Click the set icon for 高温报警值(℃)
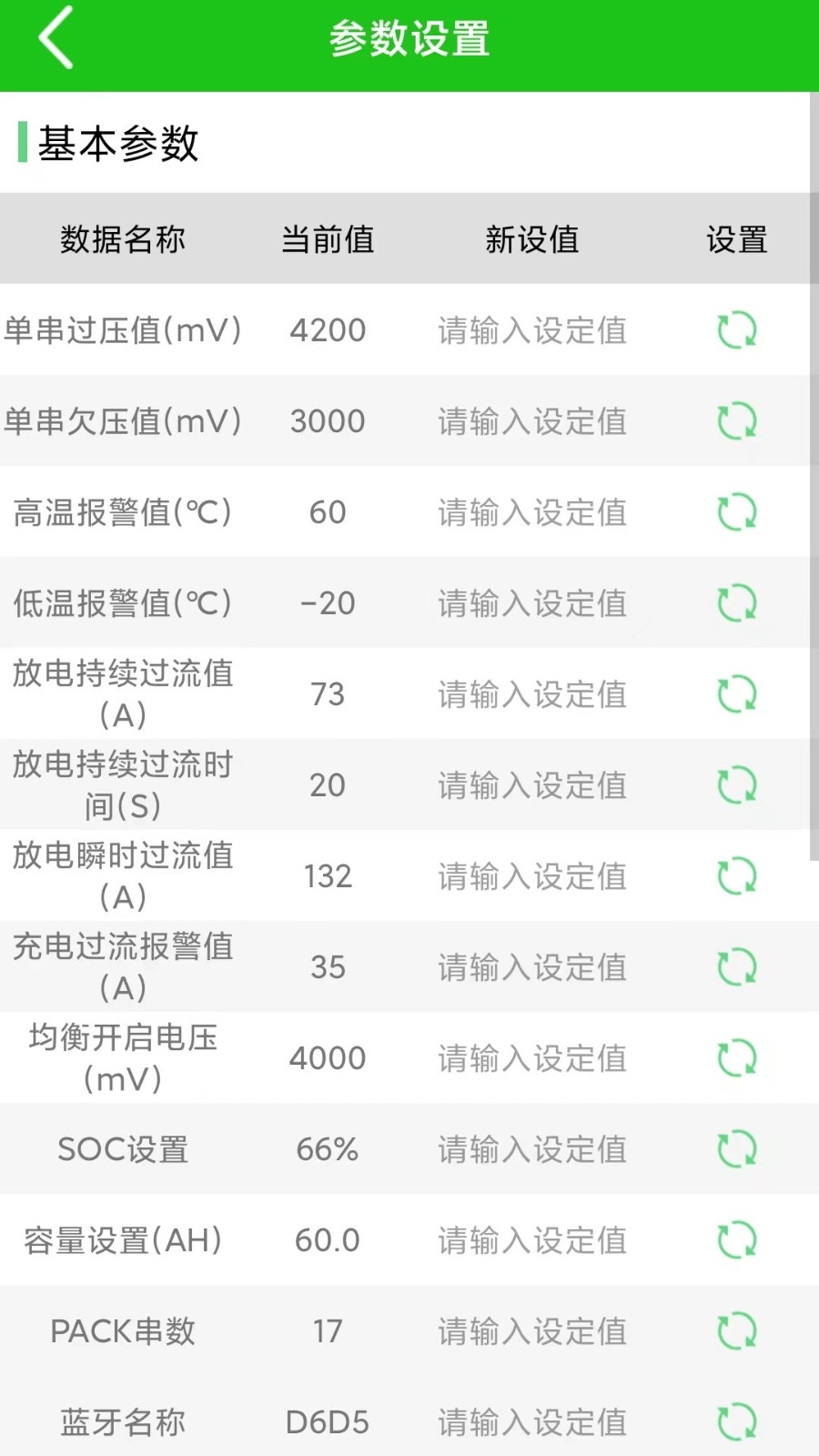The width and height of the screenshot is (819, 1456). 737,512
